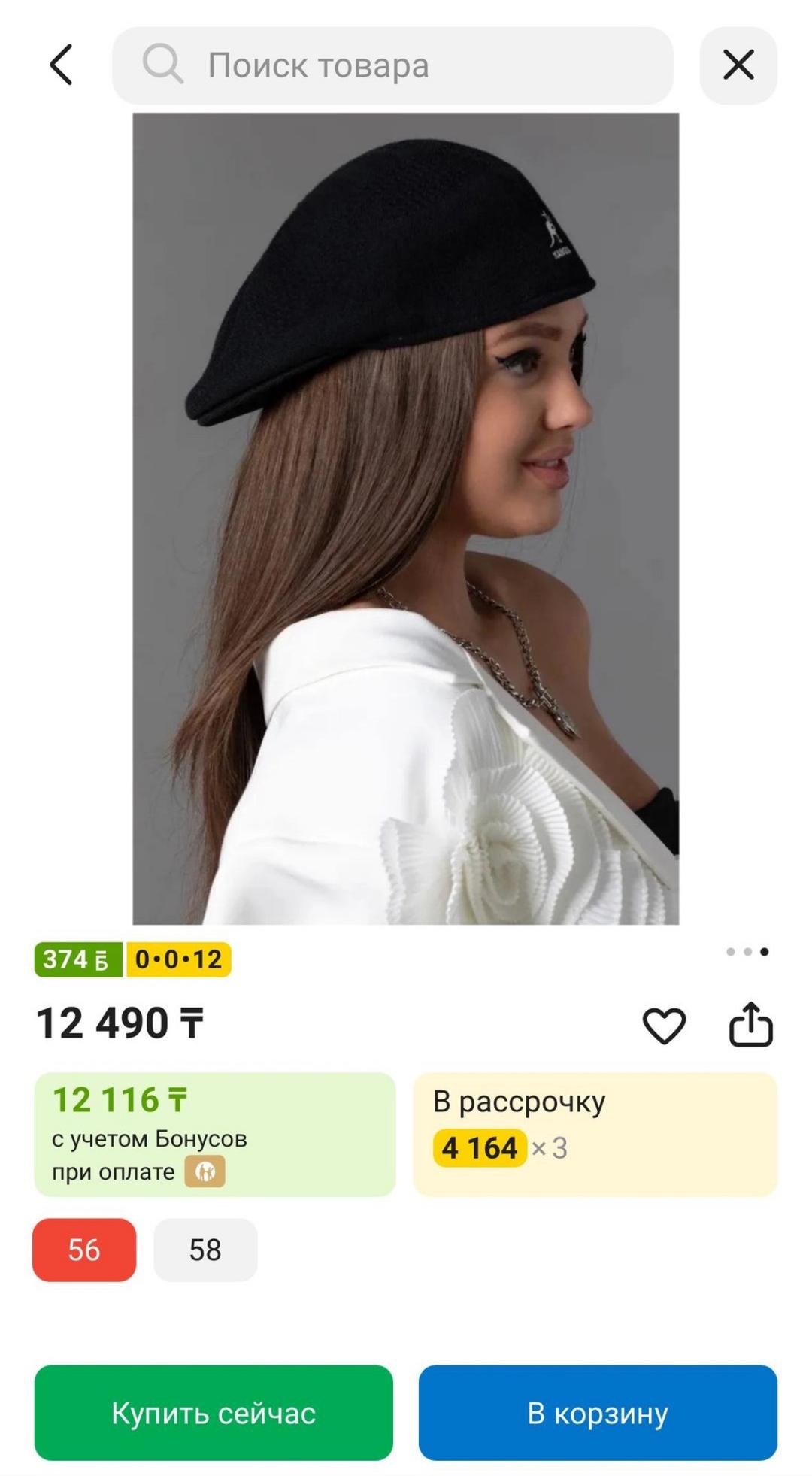
Task: Tap the 0·0·12 installment badge
Action: (x=178, y=959)
